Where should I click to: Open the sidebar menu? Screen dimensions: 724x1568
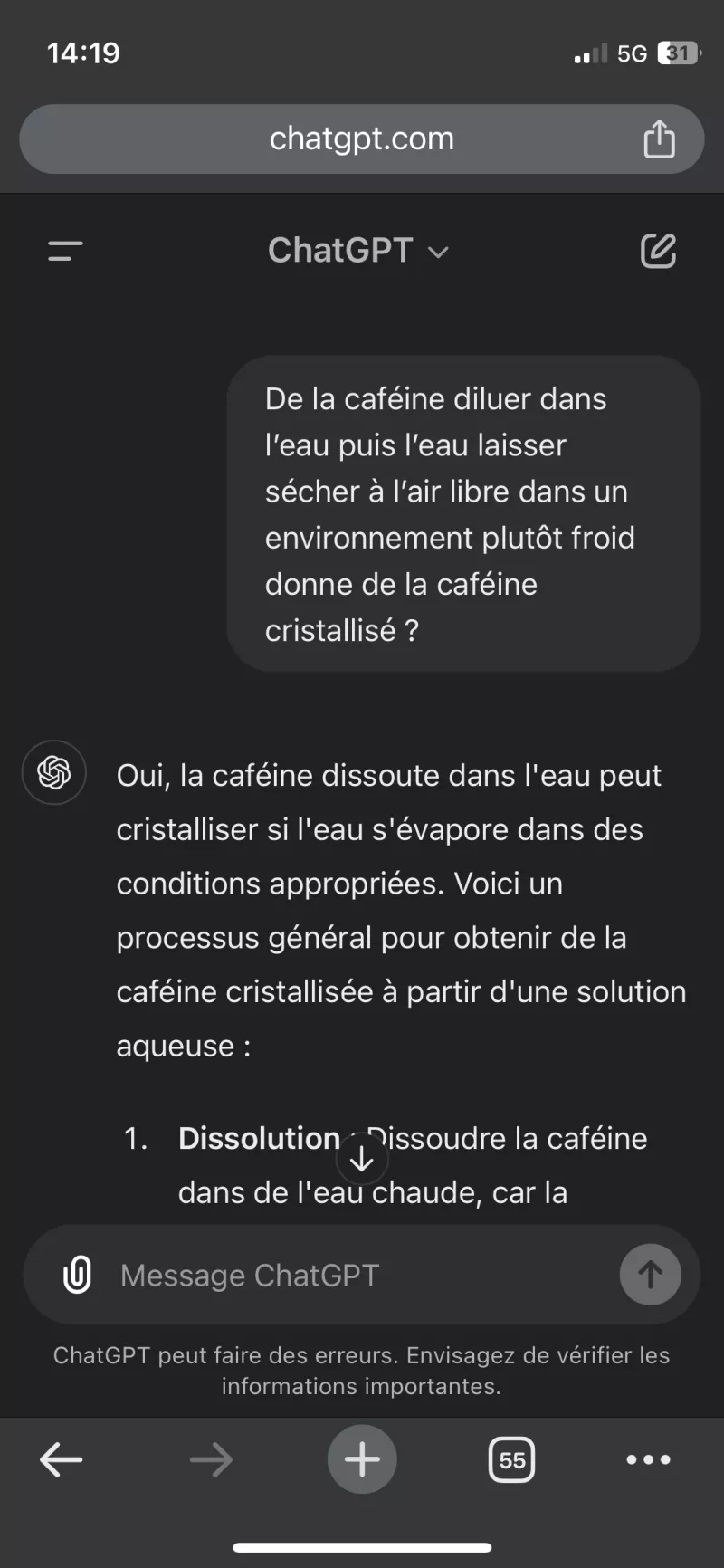(65, 251)
